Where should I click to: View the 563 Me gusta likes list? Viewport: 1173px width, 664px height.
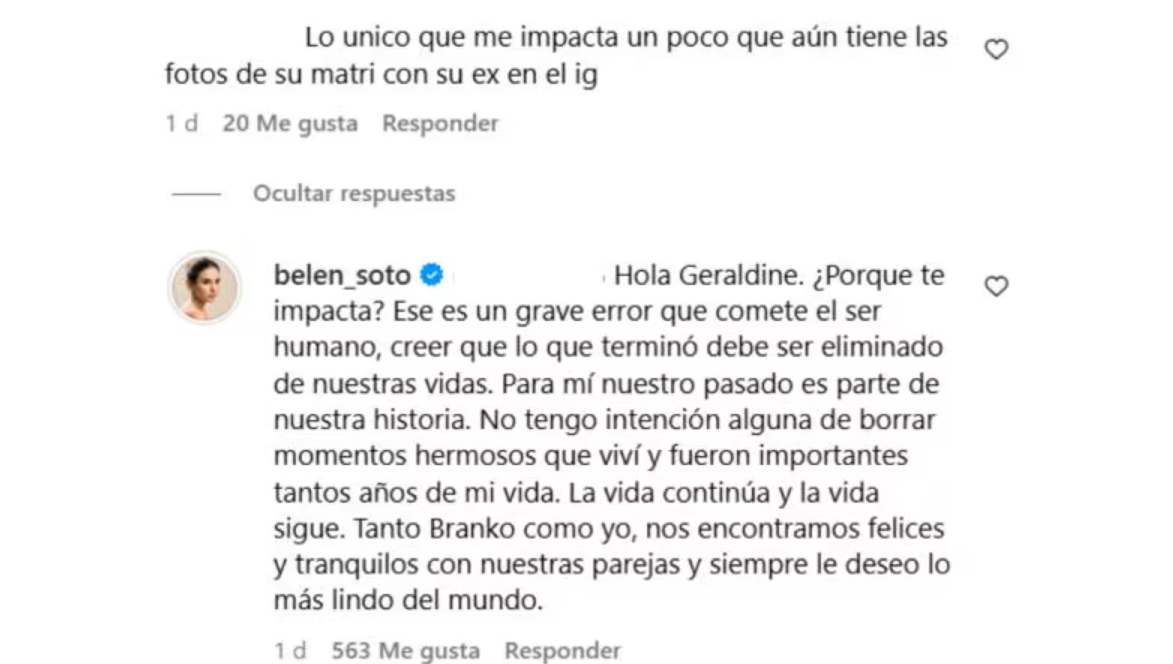[x=406, y=651]
